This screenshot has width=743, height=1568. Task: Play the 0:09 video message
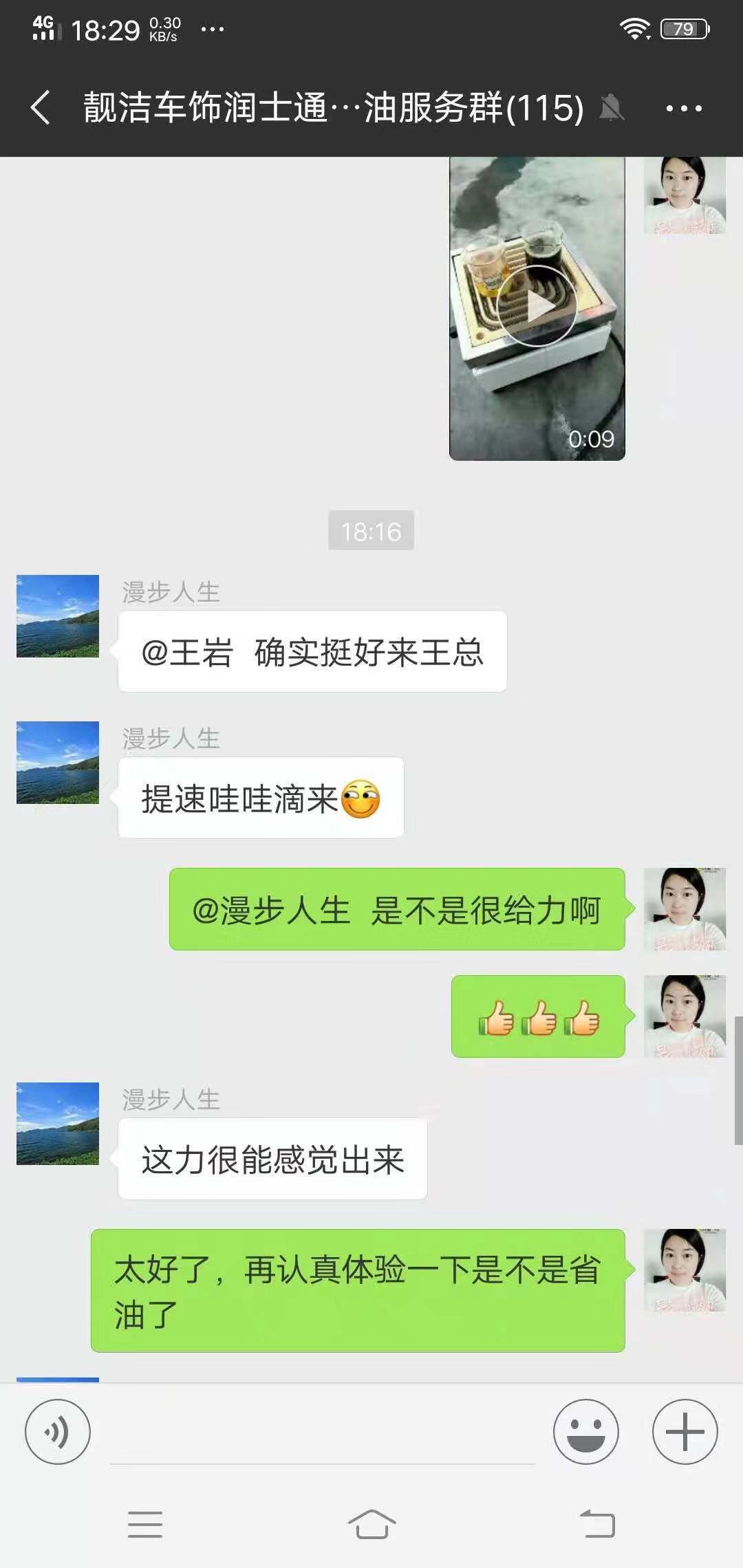pyautogui.click(x=537, y=307)
